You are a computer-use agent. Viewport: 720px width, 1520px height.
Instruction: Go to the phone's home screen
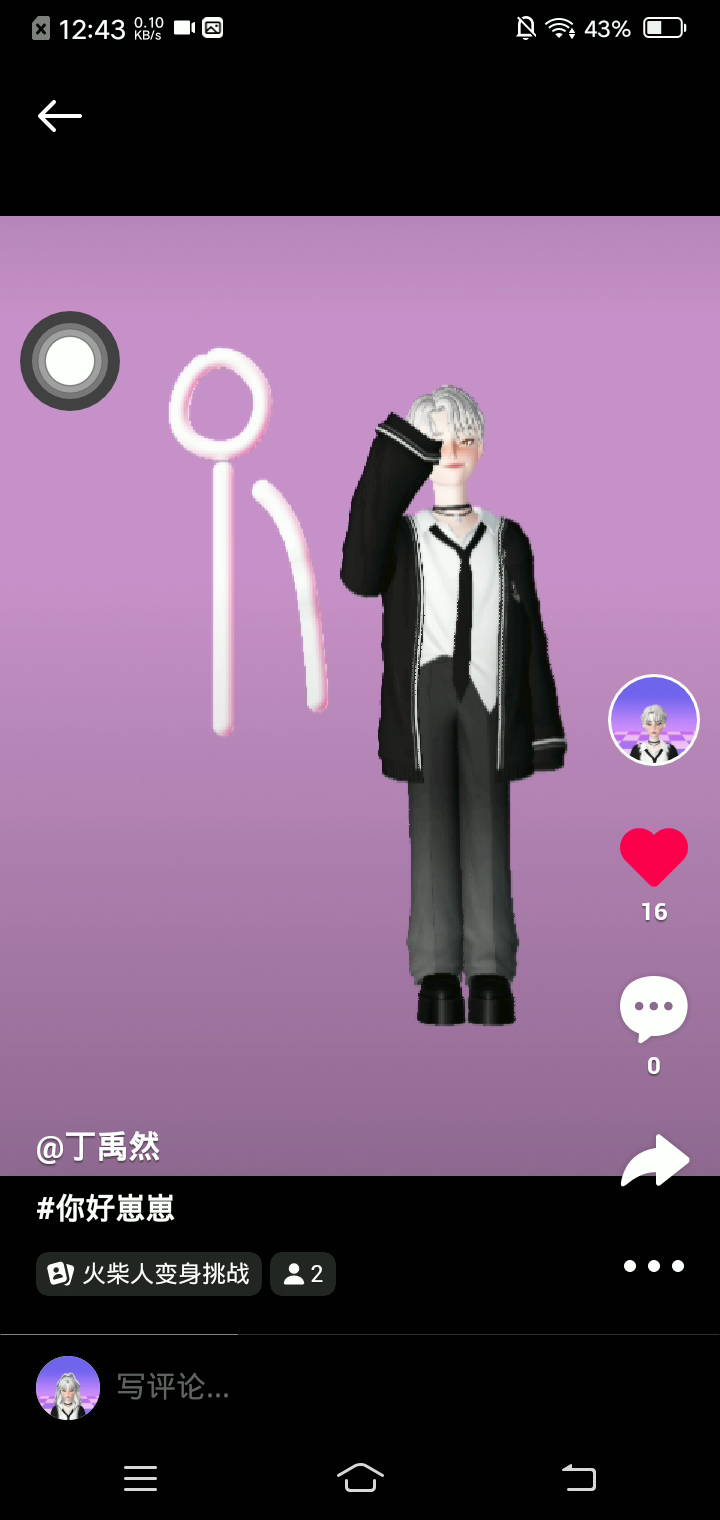pos(360,1478)
